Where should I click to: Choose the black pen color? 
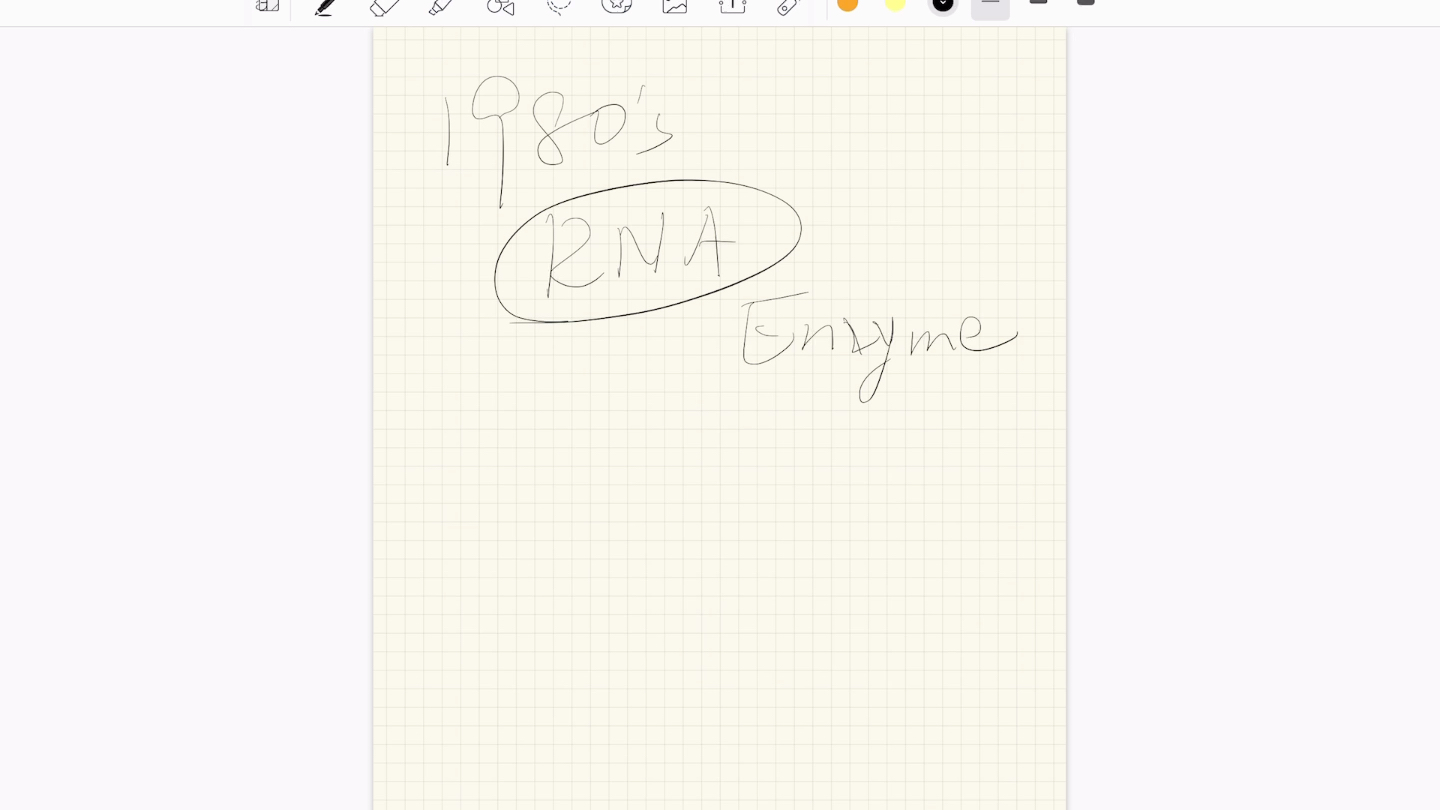(943, 4)
